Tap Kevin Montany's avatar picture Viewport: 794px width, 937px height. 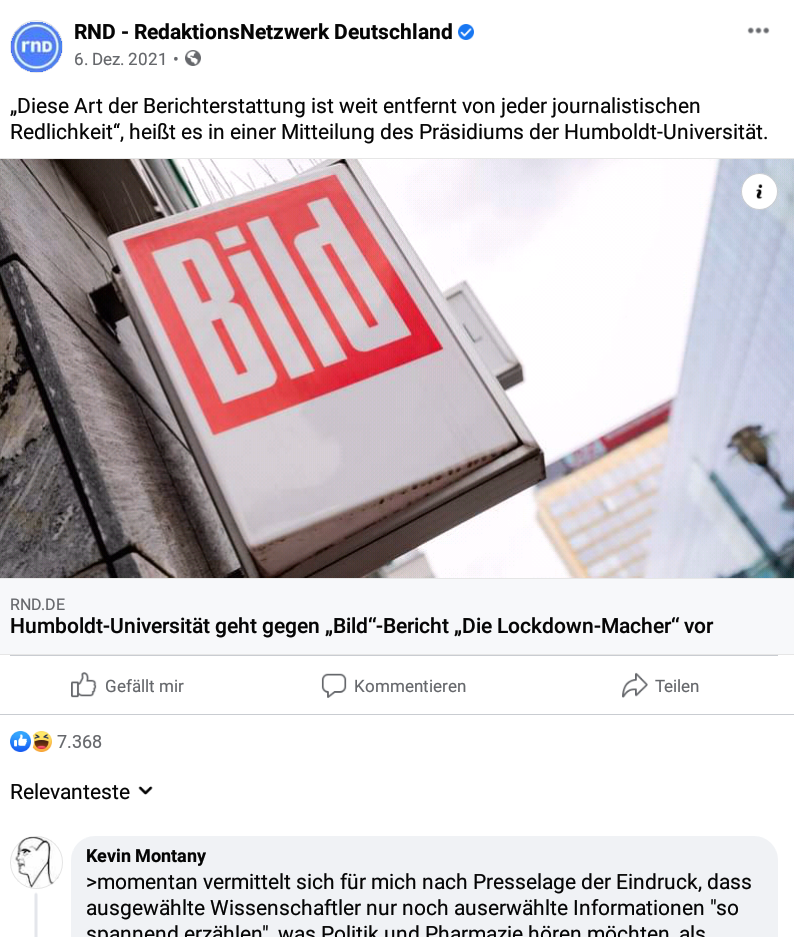pos(36,862)
